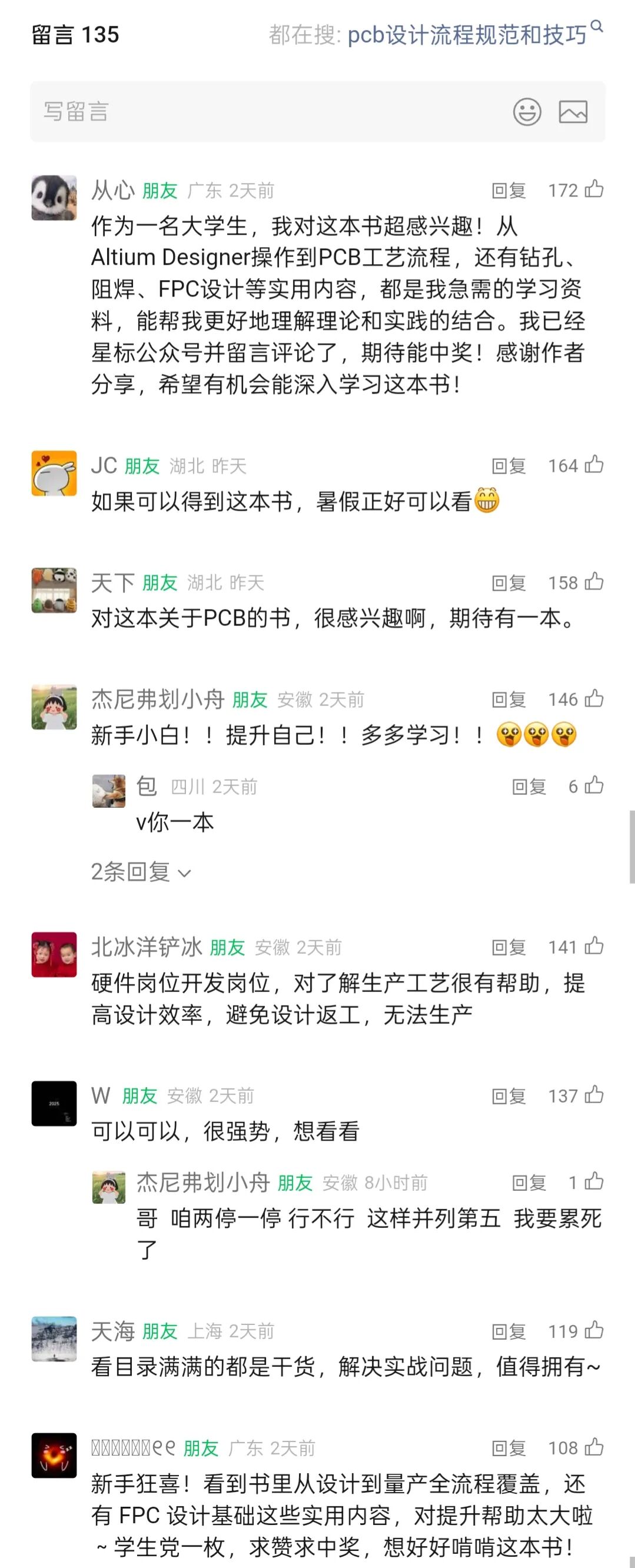The height and width of the screenshot is (1568, 635).
Task: Like 从心's comment
Action: [x=594, y=190]
